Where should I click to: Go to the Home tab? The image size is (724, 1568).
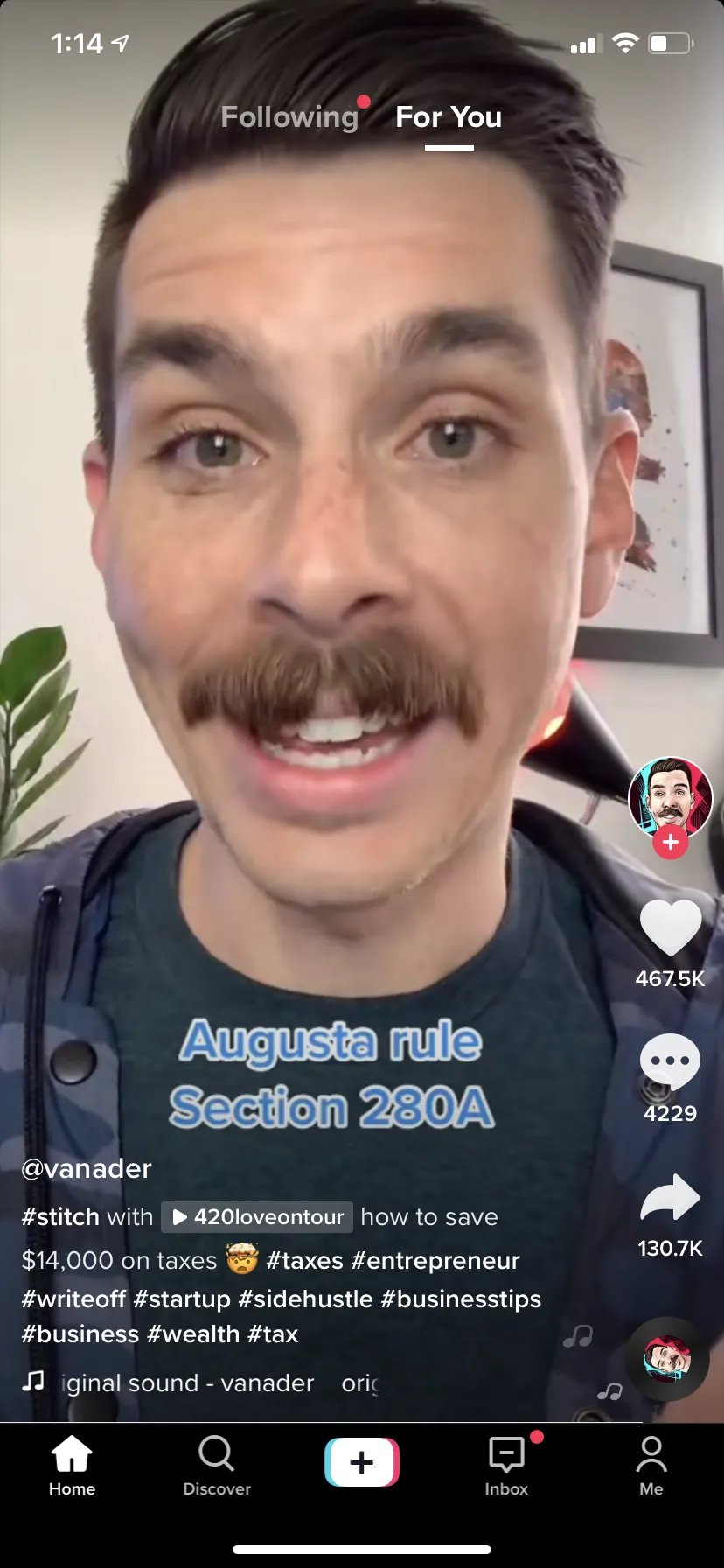[72, 1466]
